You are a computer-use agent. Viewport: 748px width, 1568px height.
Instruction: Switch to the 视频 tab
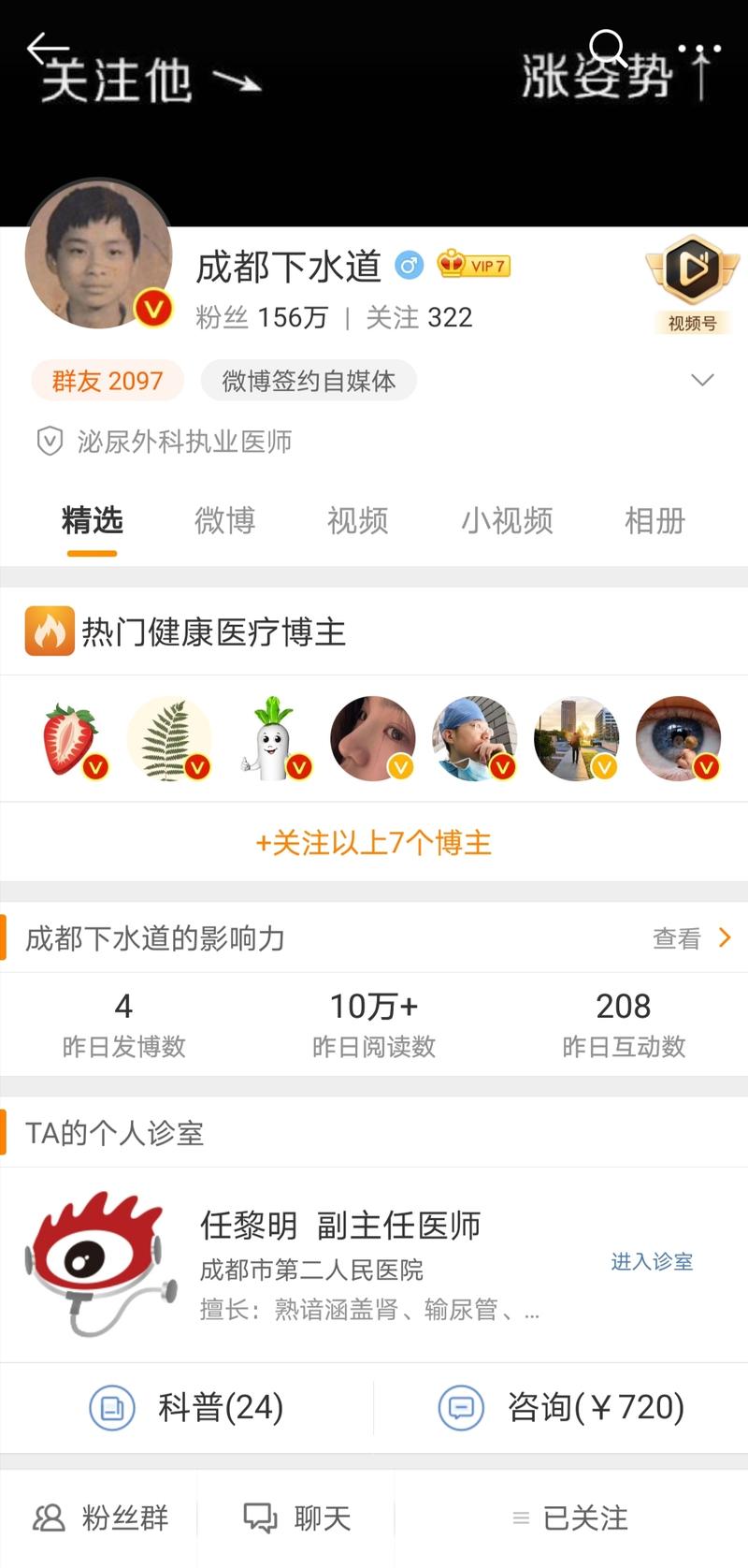[357, 520]
